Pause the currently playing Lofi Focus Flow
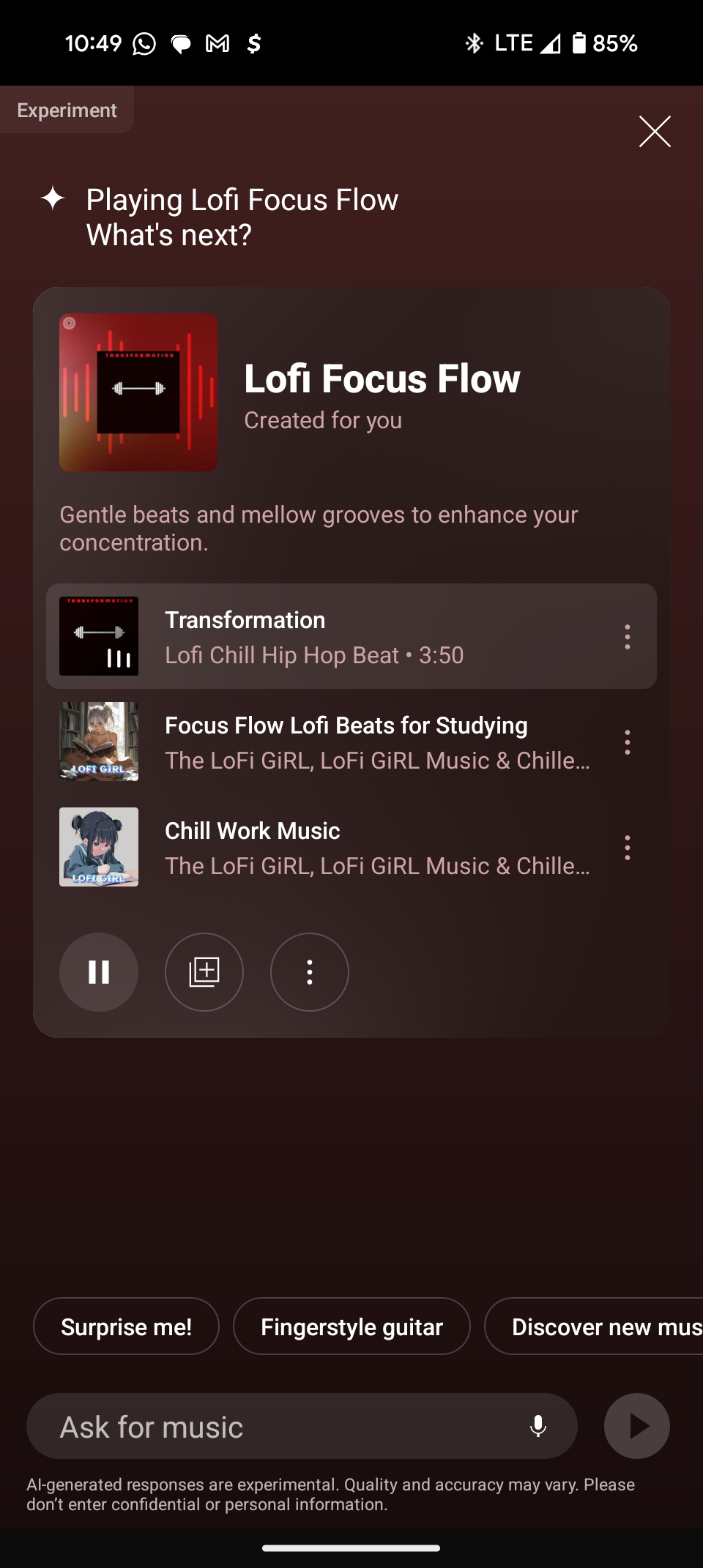Viewport: 703px width, 1568px height. (98, 972)
